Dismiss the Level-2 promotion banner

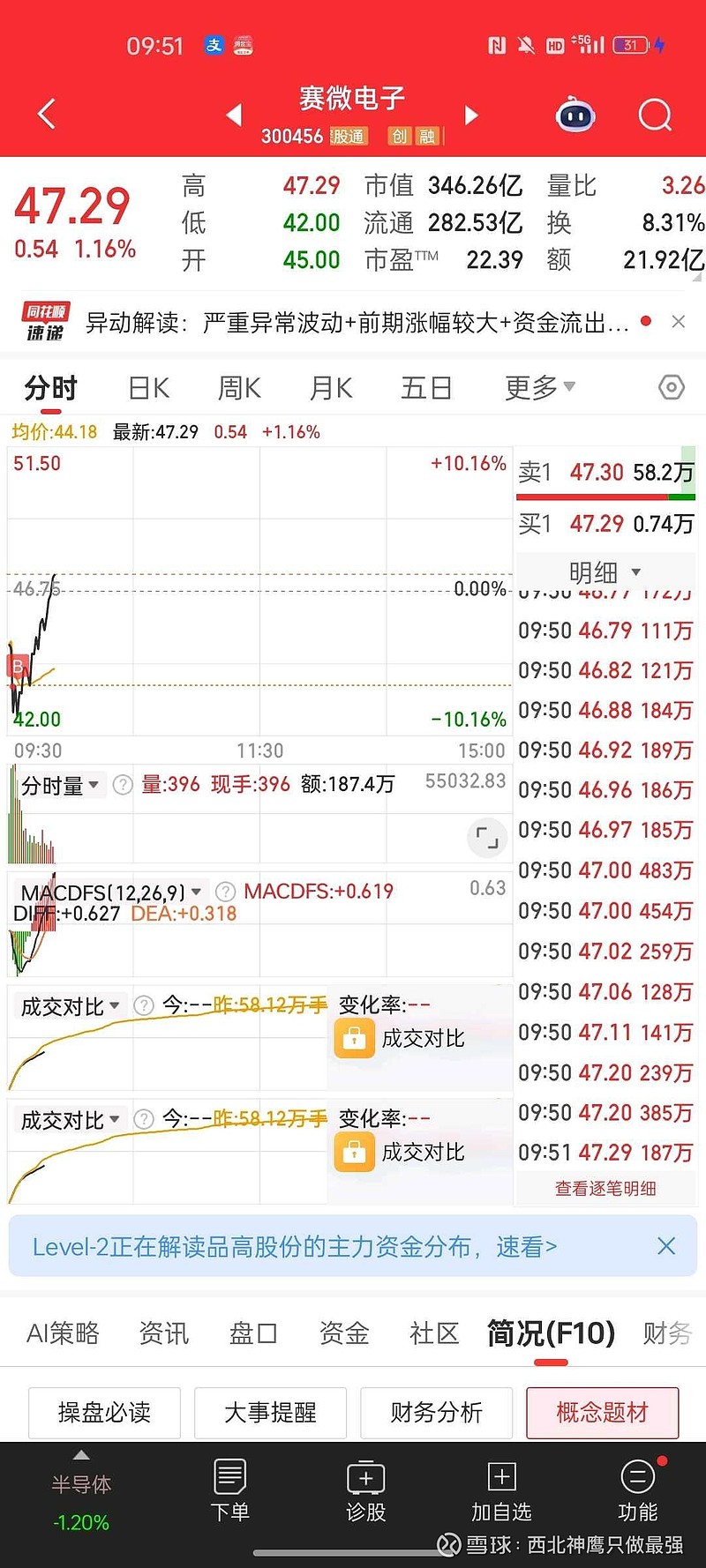pyautogui.click(x=667, y=1245)
